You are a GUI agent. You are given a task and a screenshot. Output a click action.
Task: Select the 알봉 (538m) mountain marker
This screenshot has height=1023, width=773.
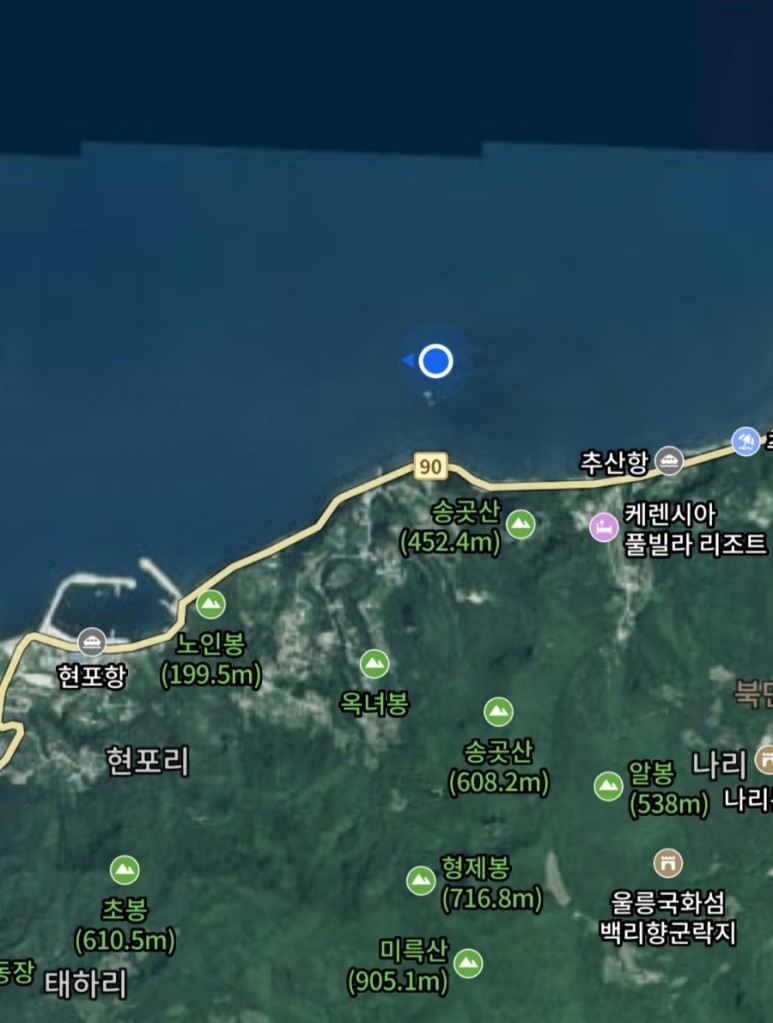click(608, 786)
